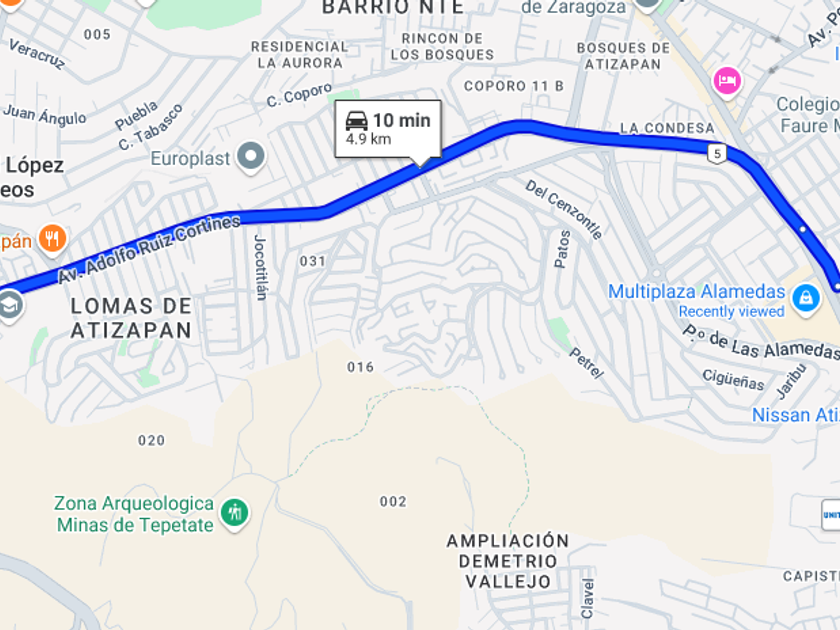Image resolution: width=840 pixels, height=630 pixels.
Task: Open the Colegio Faure place label
Action: [808, 115]
